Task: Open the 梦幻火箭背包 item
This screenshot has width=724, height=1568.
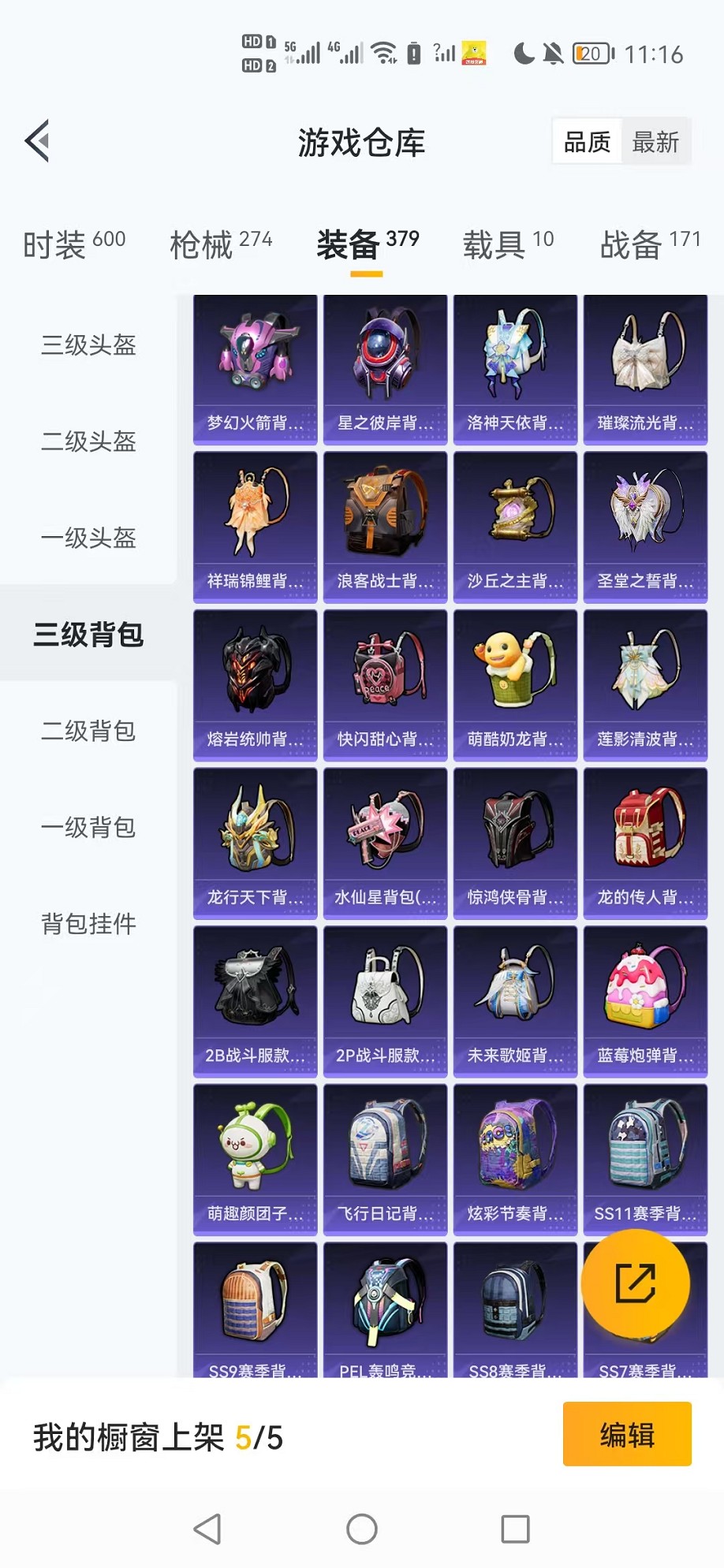Action: (x=255, y=369)
